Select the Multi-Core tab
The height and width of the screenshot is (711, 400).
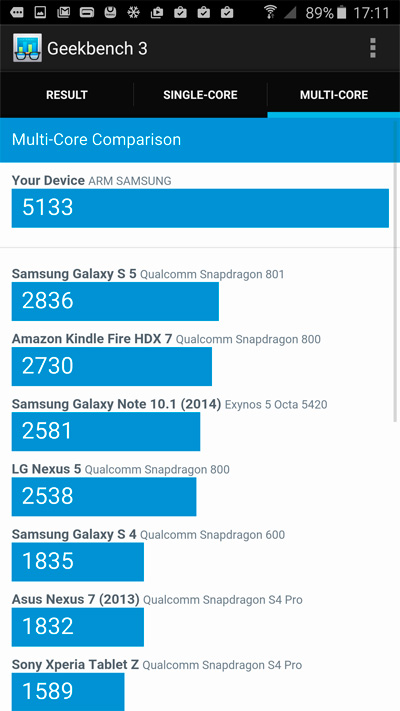(x=334, y=95)
